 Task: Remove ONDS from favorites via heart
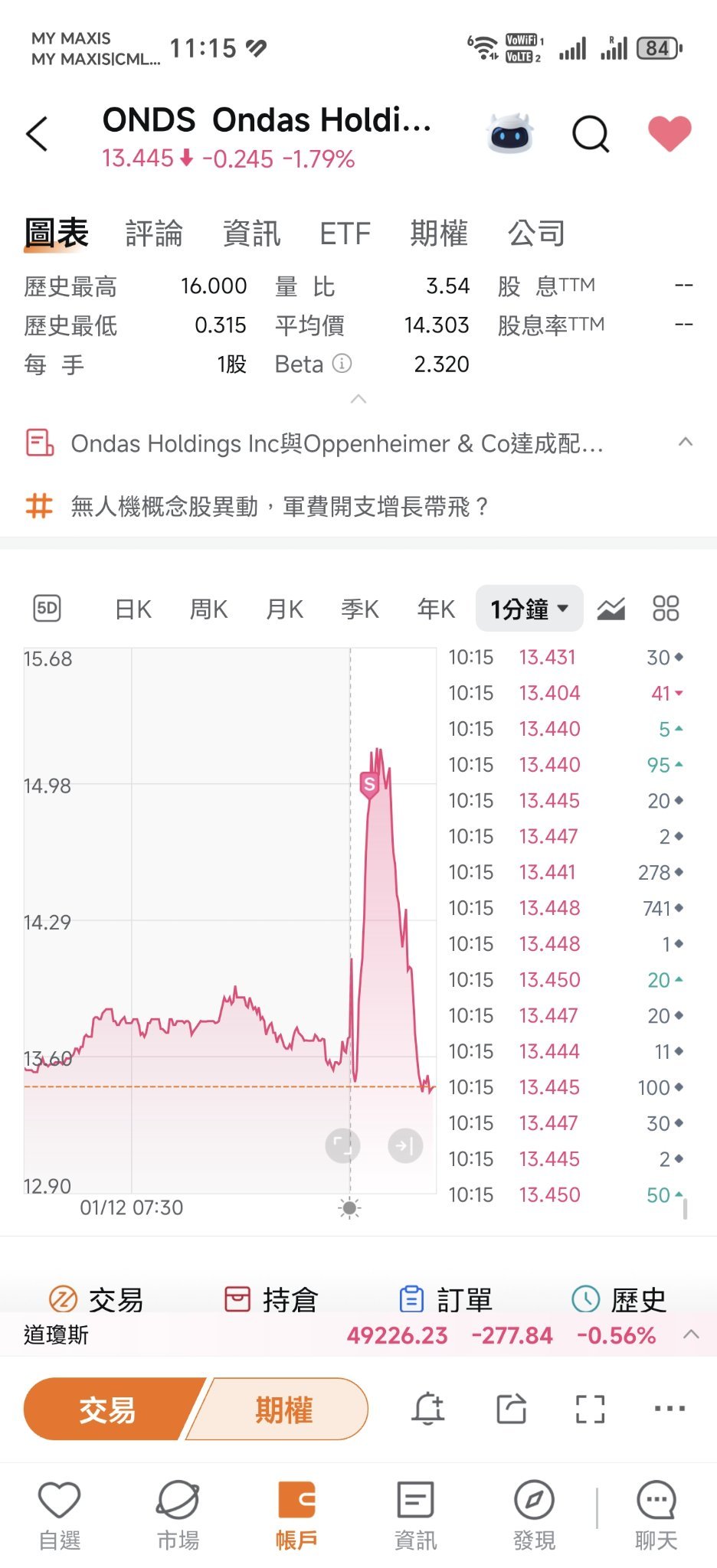[x=670, y=134]
